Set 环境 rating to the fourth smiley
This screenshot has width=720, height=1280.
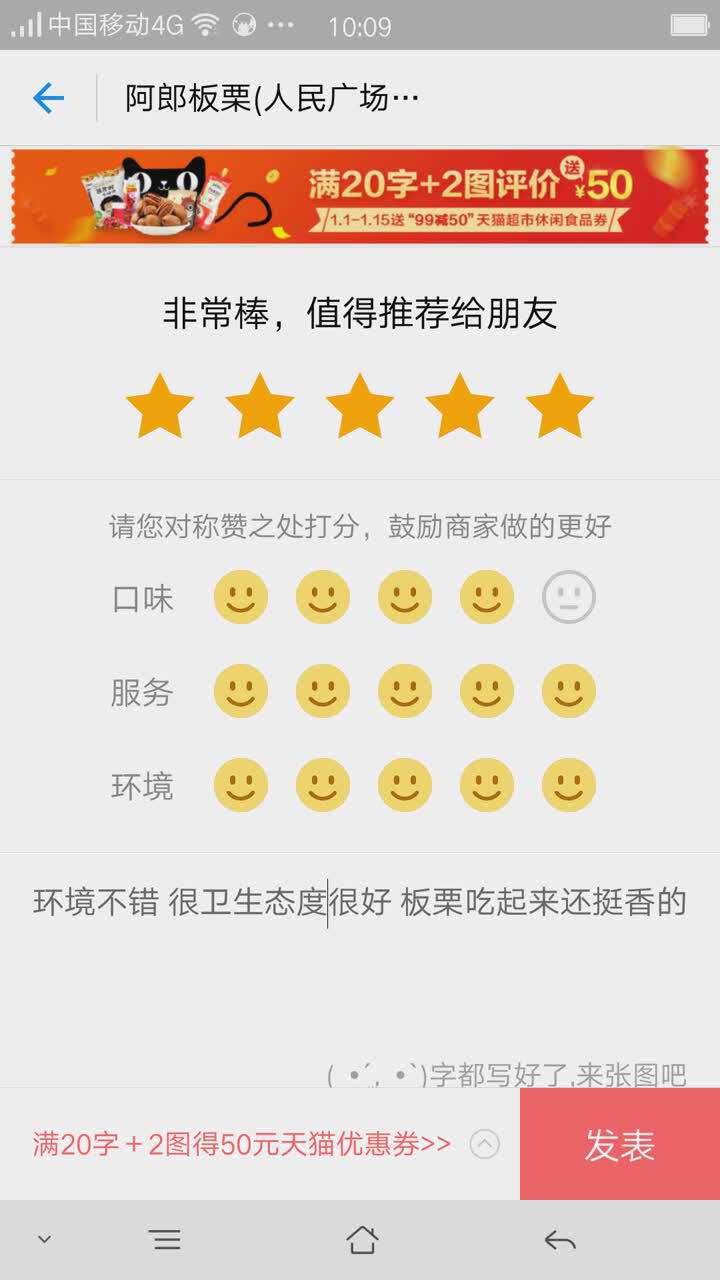pyautogui.click(x=487, y=785)
